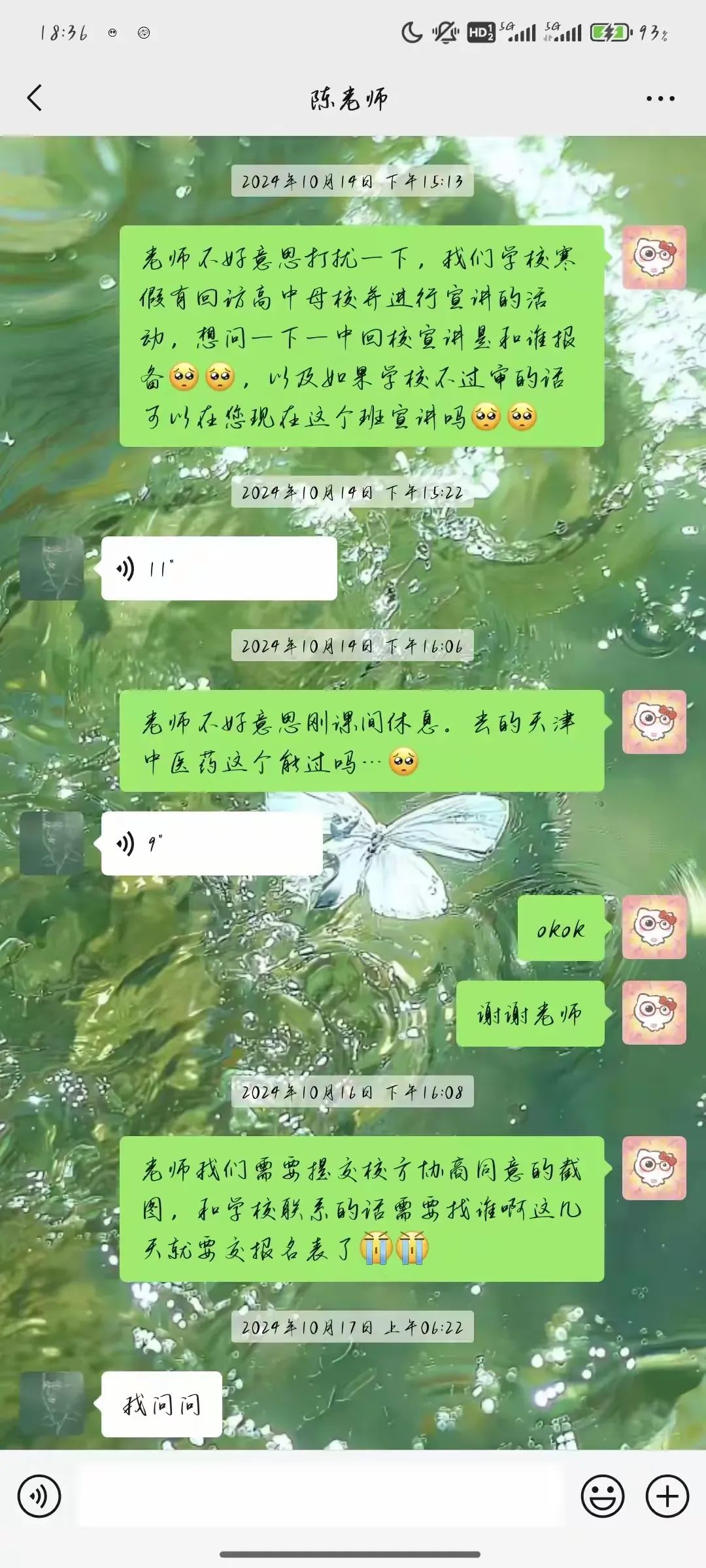The width and height of the screenshot is (706, 1568).
Task: Open the emoji picker
Action: tap(602, 1495)
